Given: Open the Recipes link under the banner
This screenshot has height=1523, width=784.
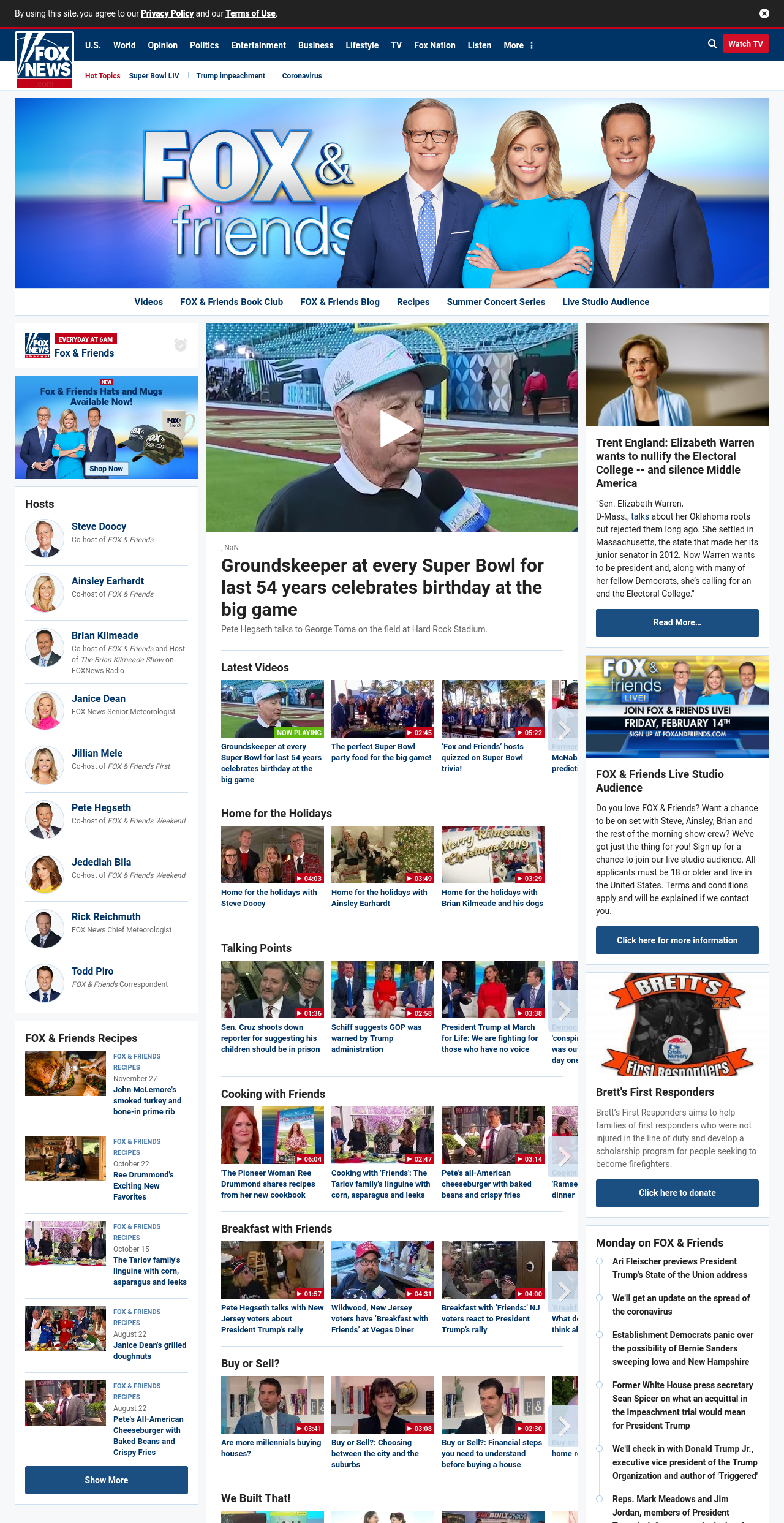Looking at the screenshot, I should point(413,302).
